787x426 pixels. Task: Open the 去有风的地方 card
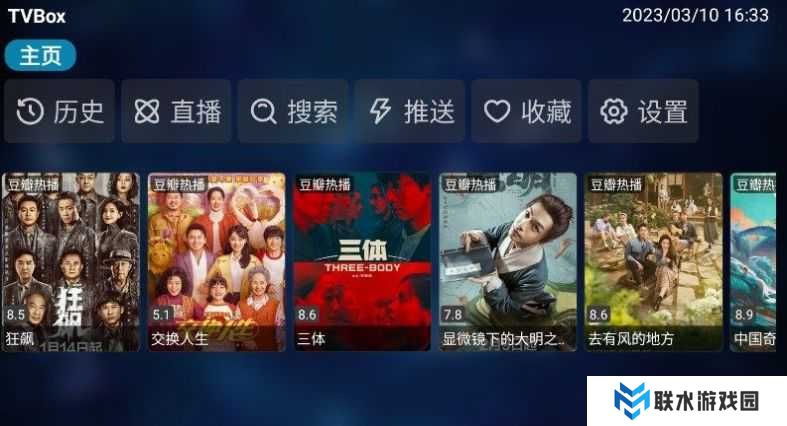point(653,262)
